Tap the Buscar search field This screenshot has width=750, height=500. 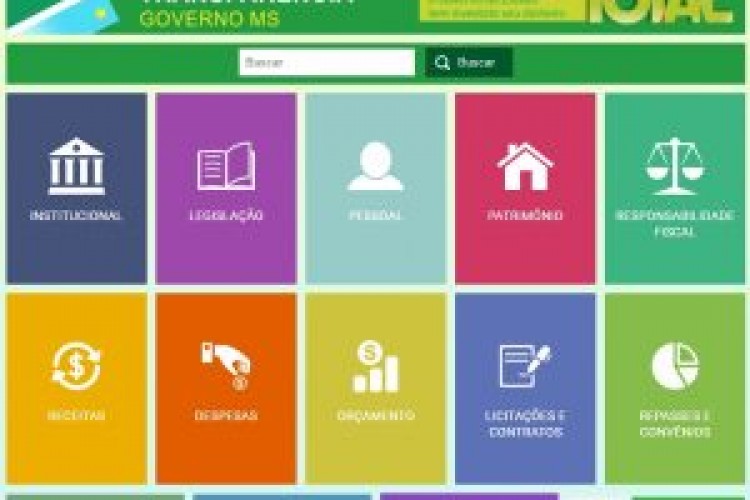click(x=326, y=63)
